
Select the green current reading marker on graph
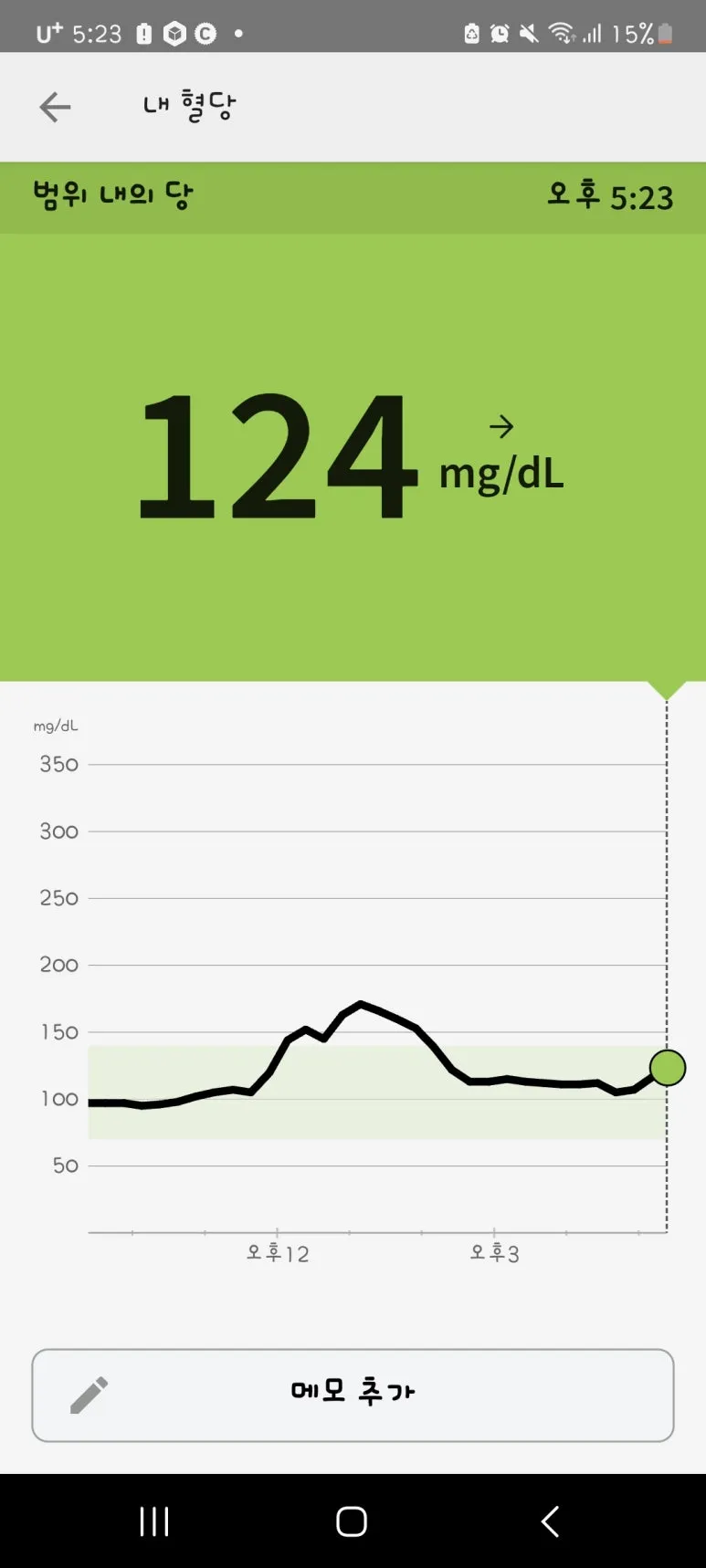coord(668,1068)
